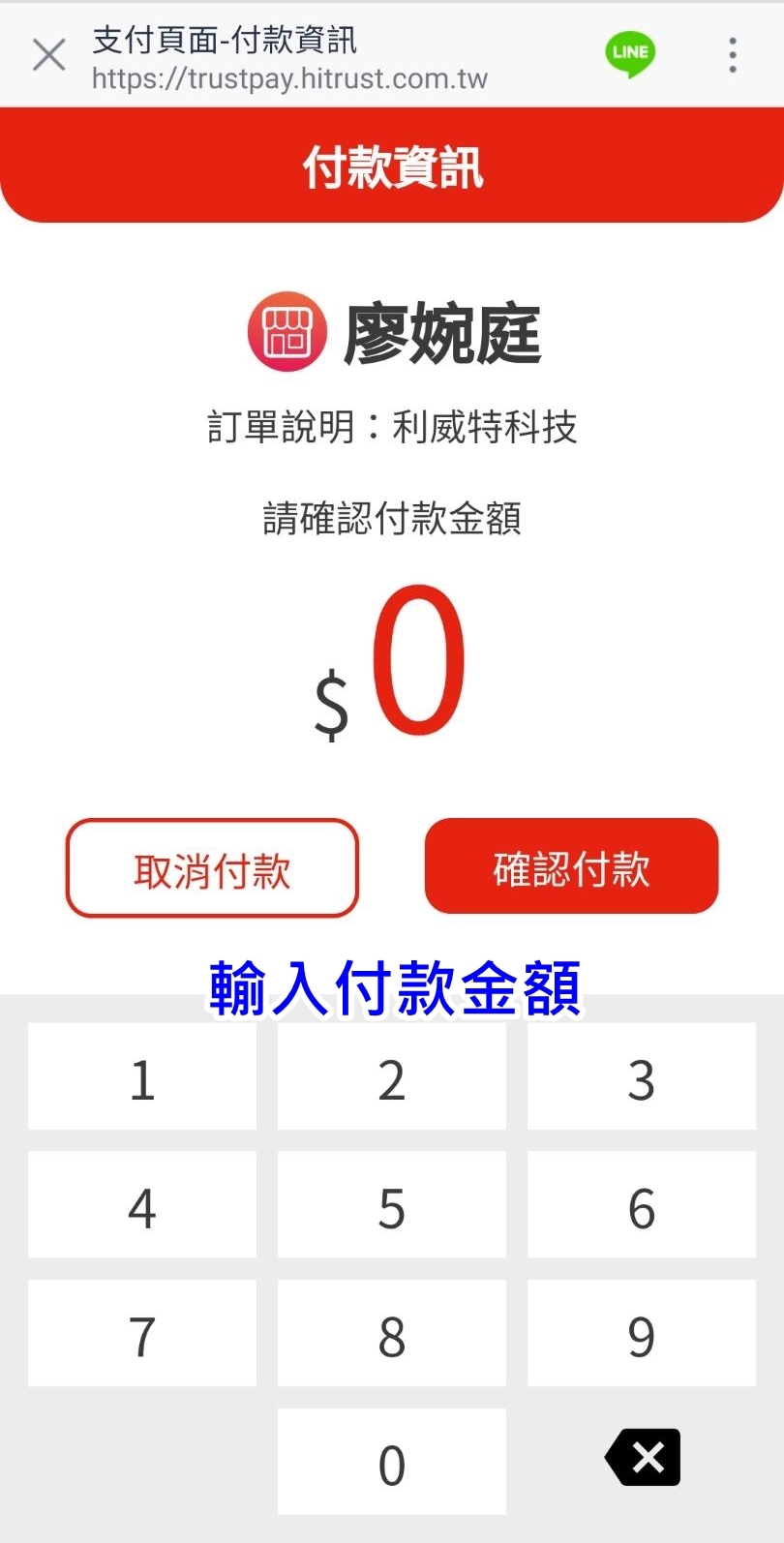Enter digit 0 on the keypad

coord(392,1462)
